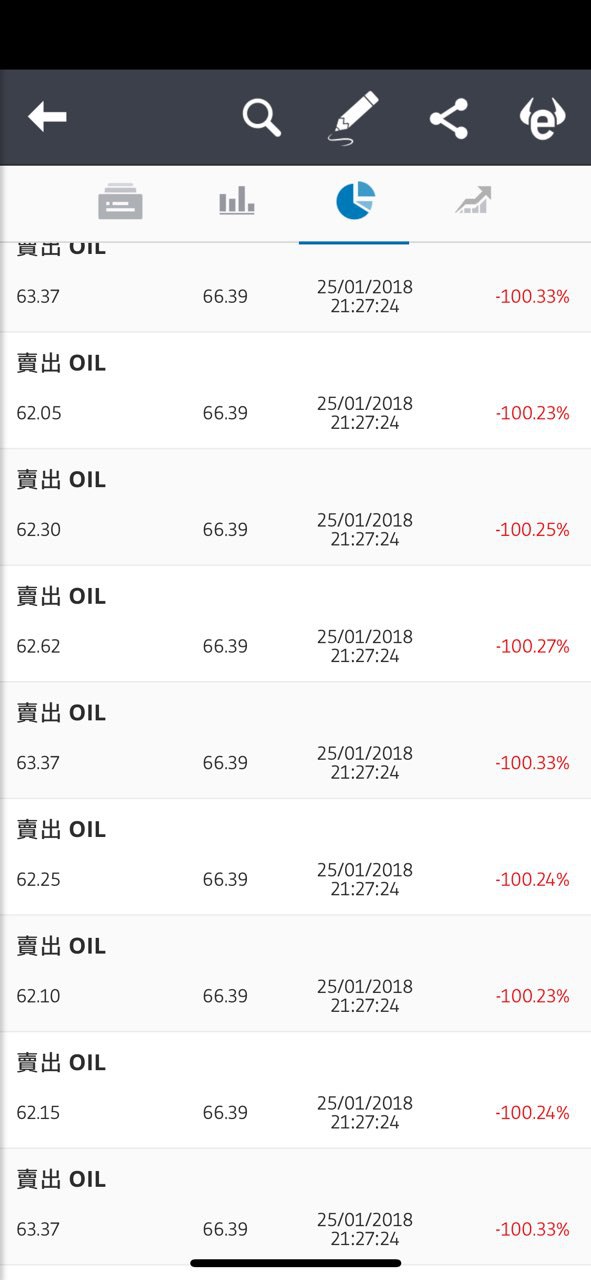Switch to the rising graph chart tab
Image resolution: width=591 pixels, height=1280 pixels.
(473, 200)
